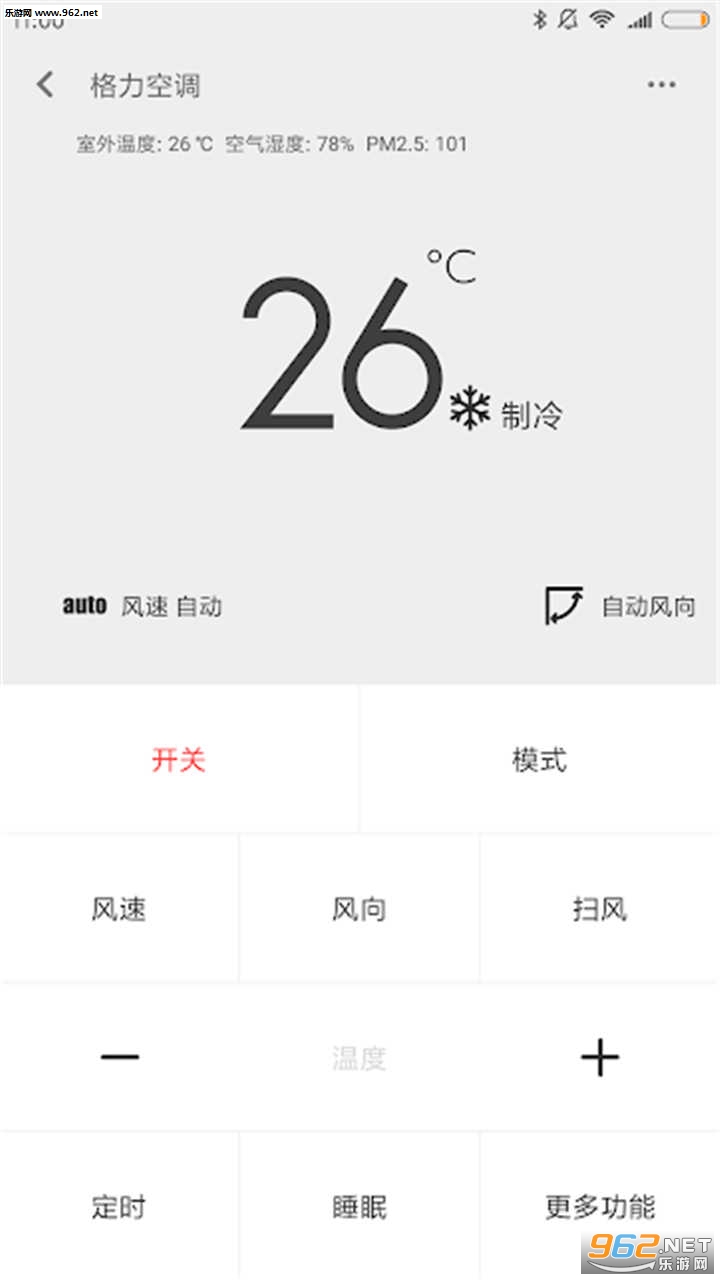The image size is (720, 1280).
Task: Tap 风向 to change wind direction
Action: pos(359,909)
